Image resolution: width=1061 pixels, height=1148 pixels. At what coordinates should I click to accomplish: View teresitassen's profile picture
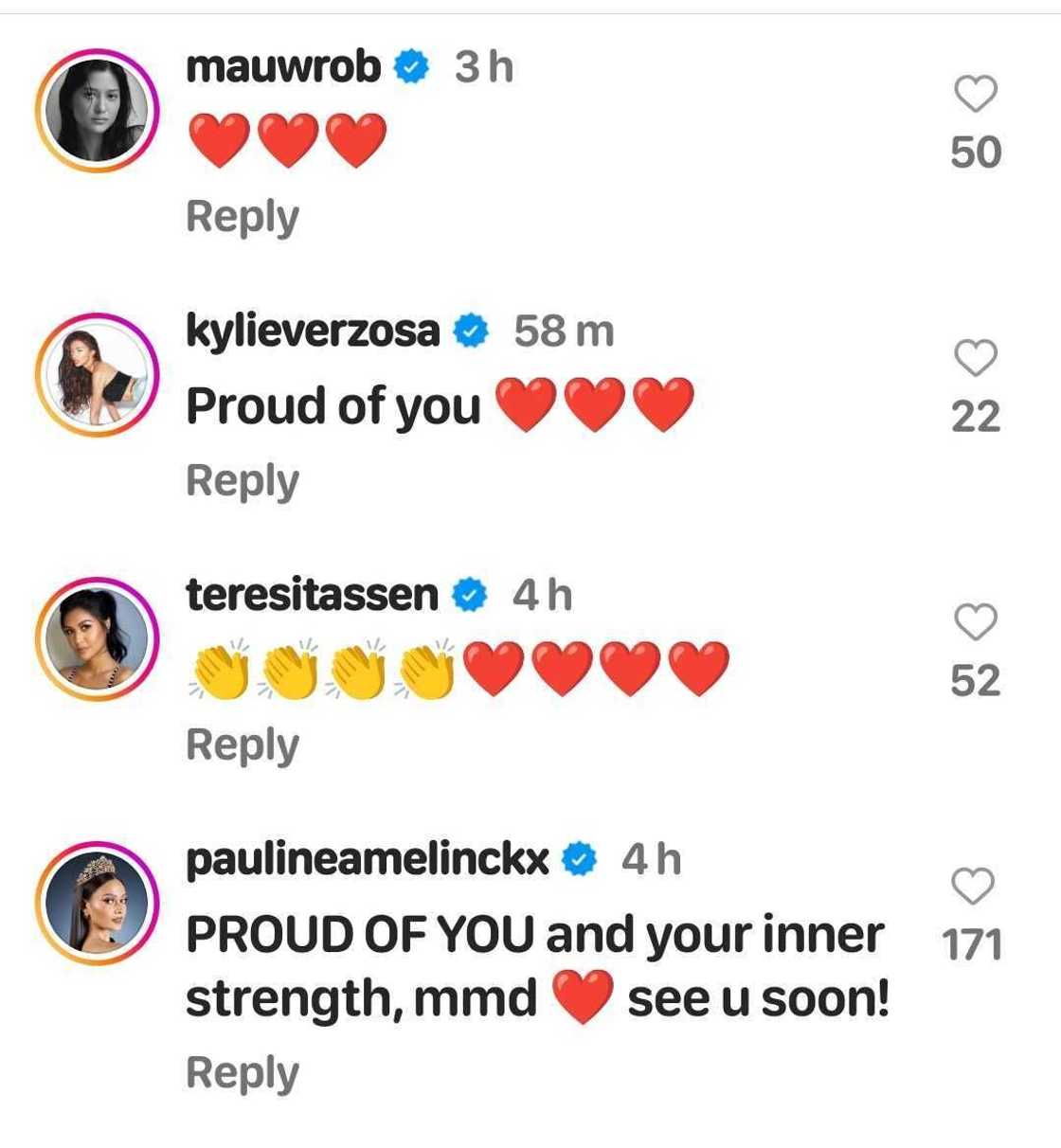click(98, 639)
